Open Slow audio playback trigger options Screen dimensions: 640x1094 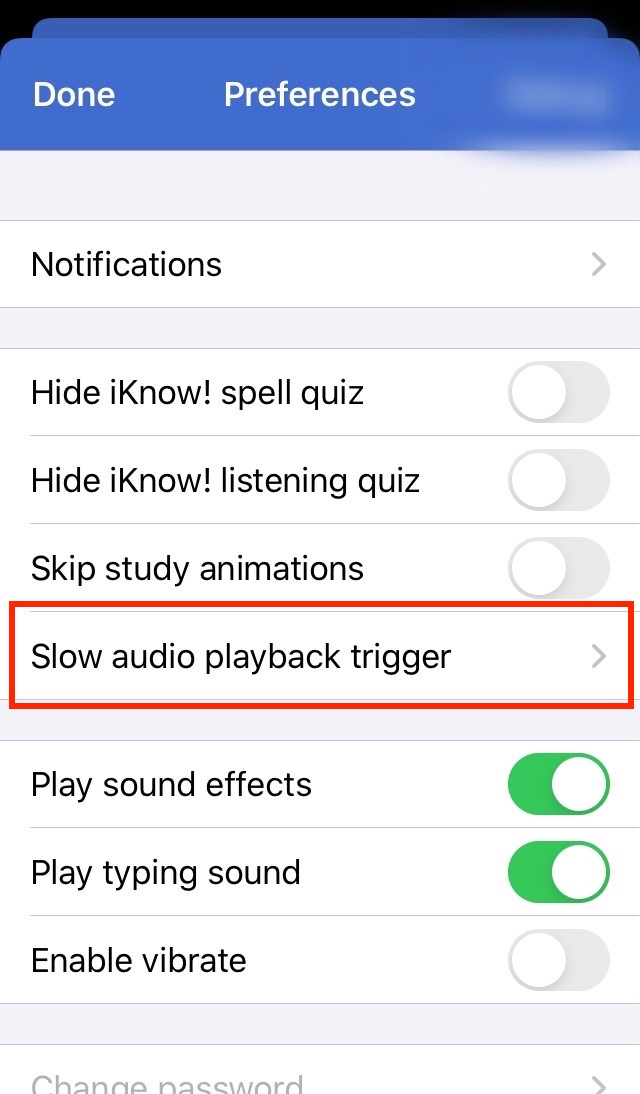pyautogui.click(x=320, y=656)
